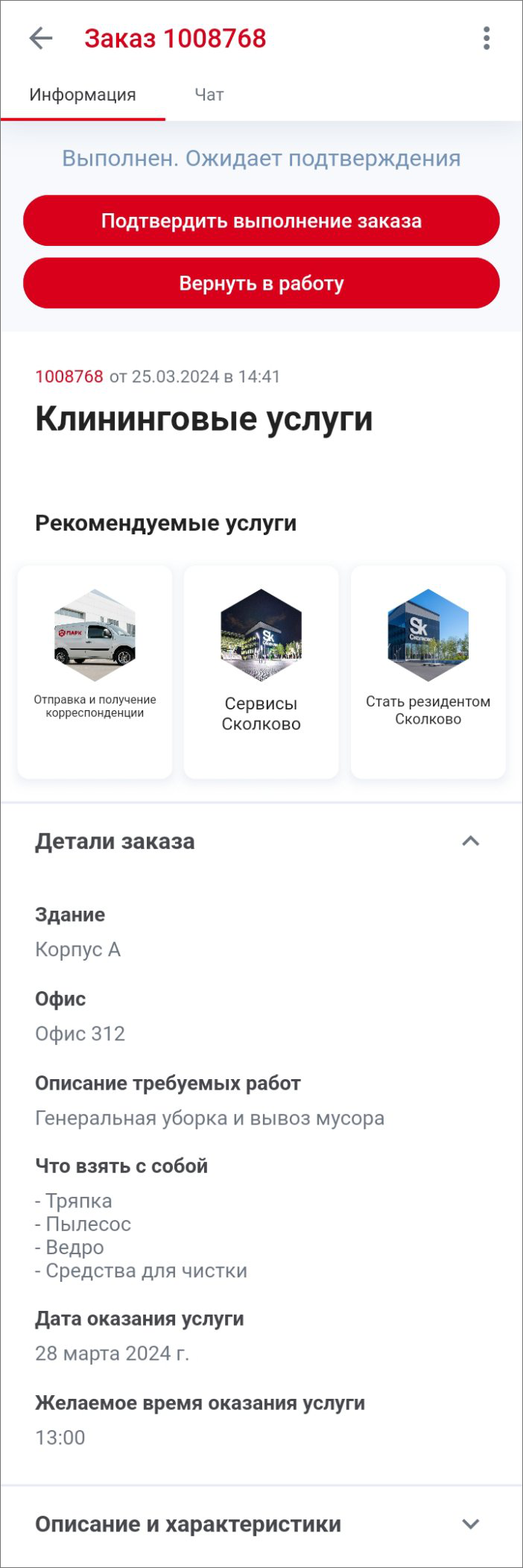Screen dimensions: 523x1568
Task: Tap Подтвердить выполнение заказа button
Action: click(x=261, y=221)
